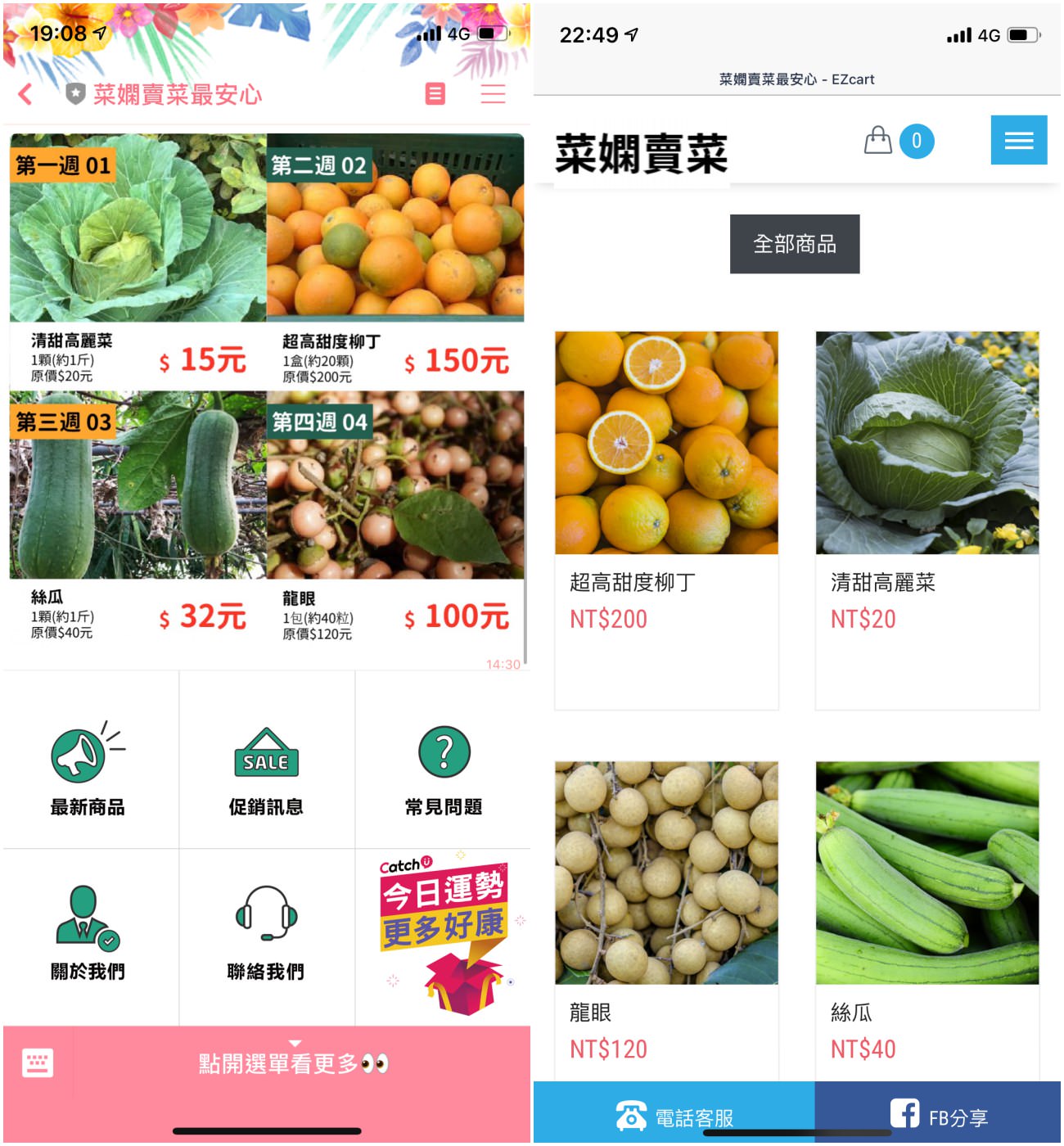The height and width of the screenshot is (1146, 1064).
Task: Open 關於我們 about page
Action: point(88,933)
